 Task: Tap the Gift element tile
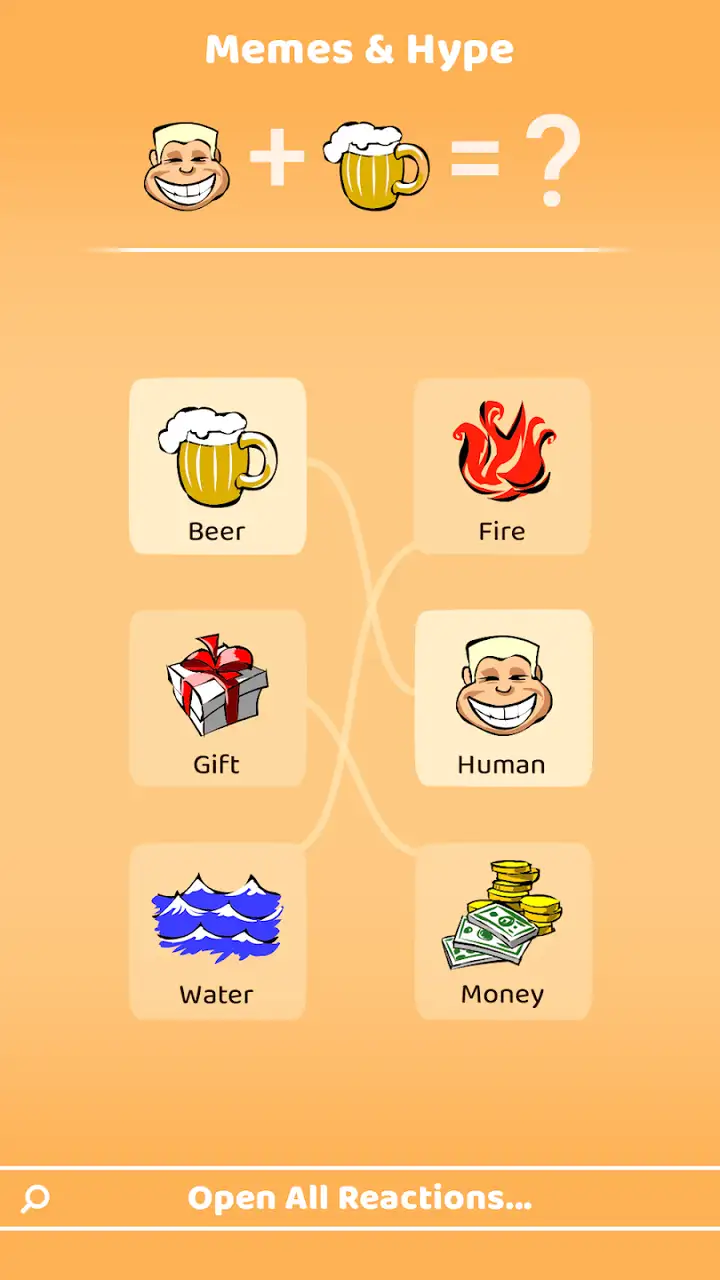point(217,698)
